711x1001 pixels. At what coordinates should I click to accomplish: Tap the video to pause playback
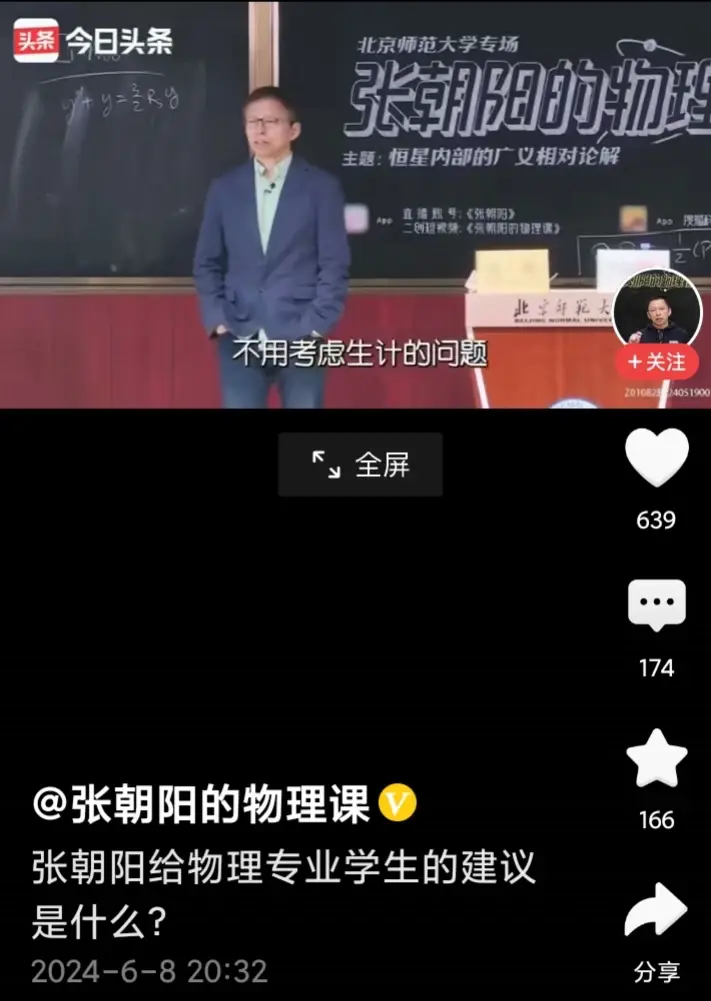coord(300,200)
